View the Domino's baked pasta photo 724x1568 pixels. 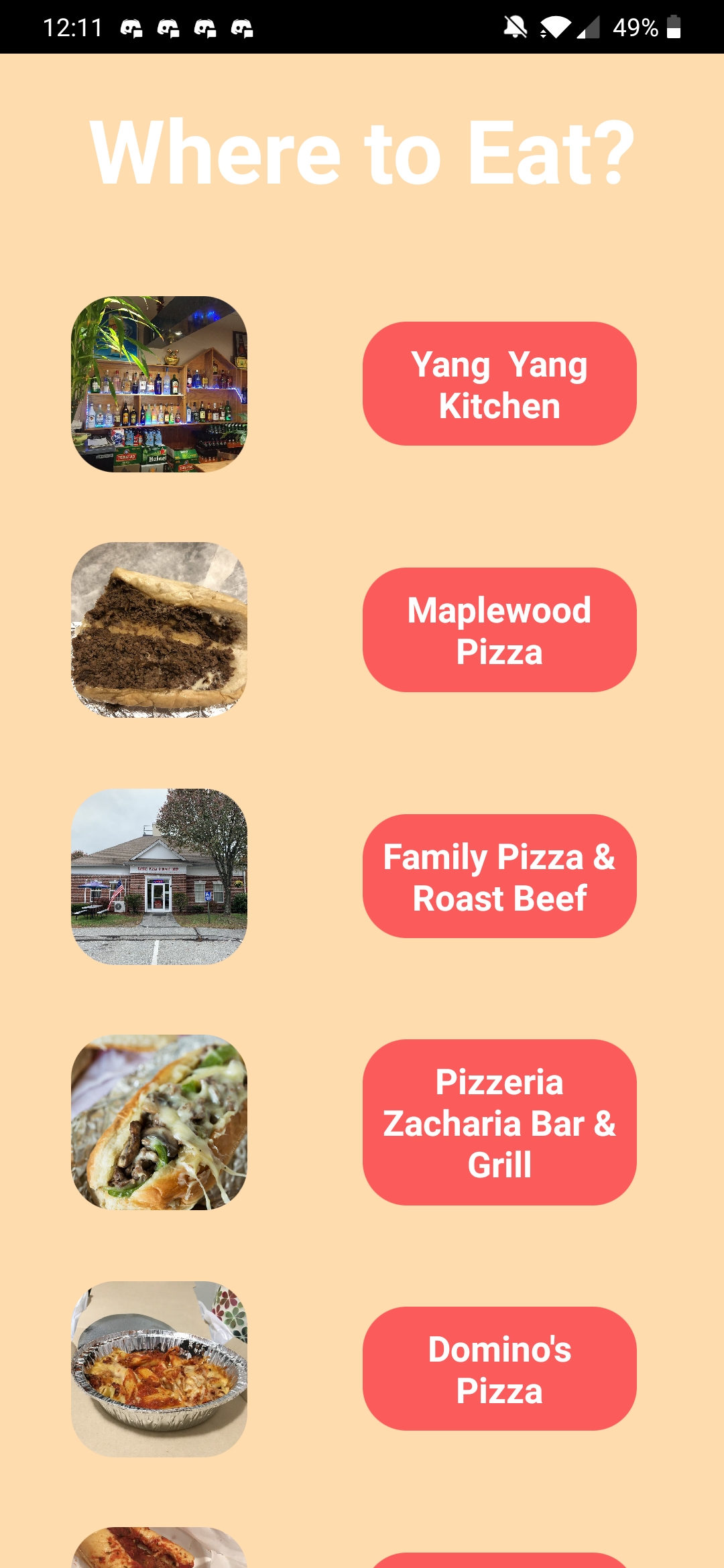159,1369
